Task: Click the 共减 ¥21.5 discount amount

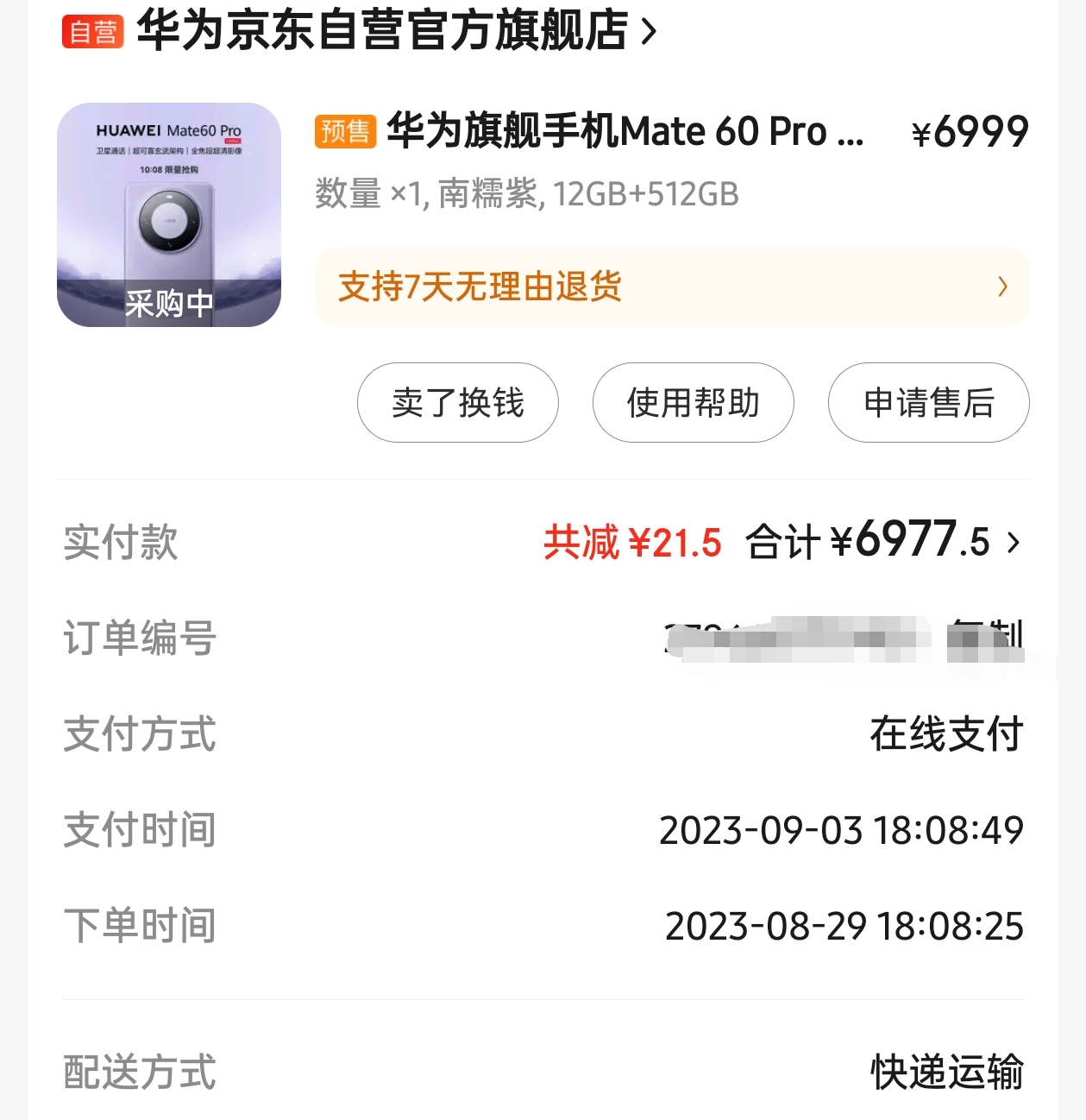Action: (634, 543)
